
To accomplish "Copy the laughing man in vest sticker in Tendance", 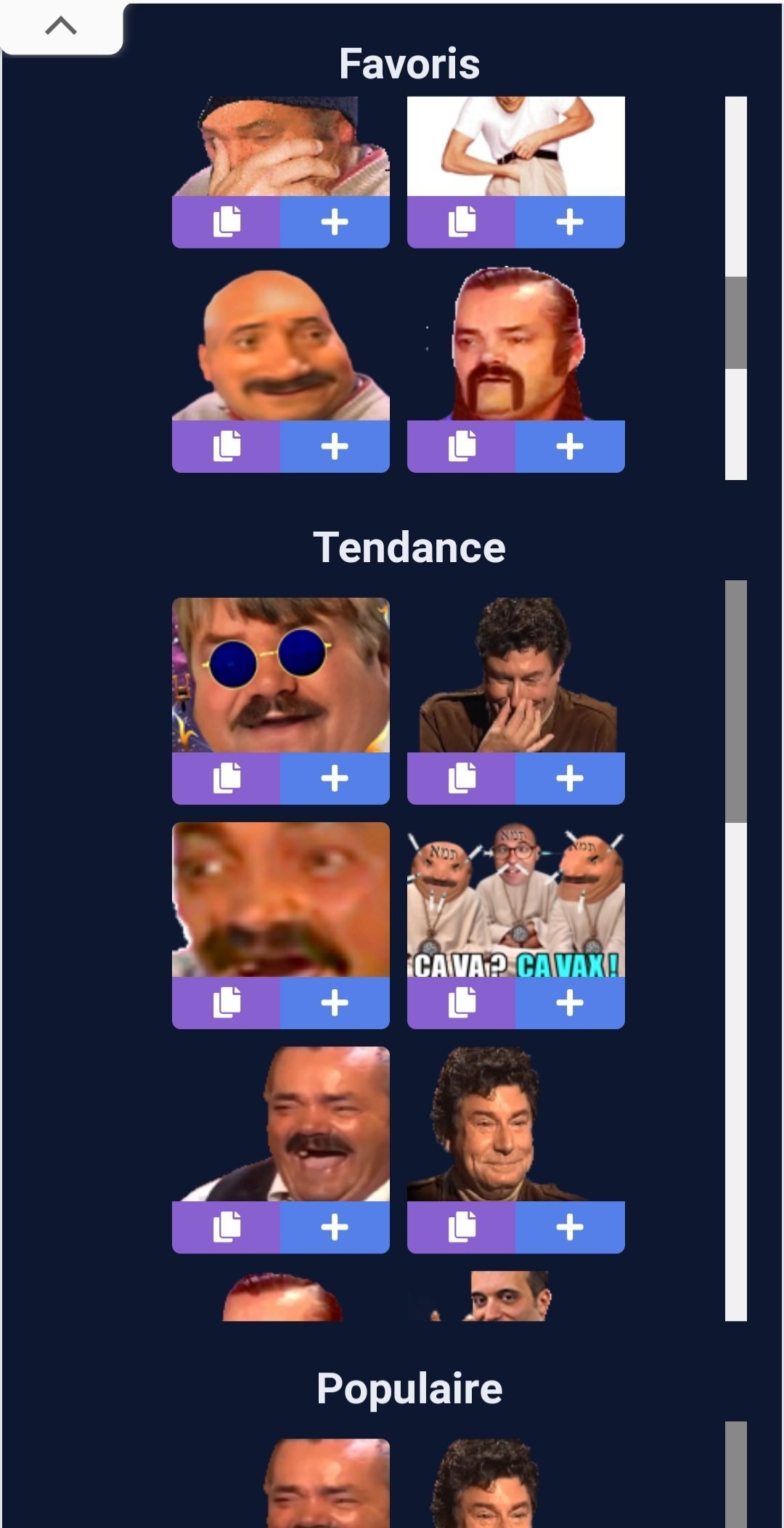I will pos(226,1227).
